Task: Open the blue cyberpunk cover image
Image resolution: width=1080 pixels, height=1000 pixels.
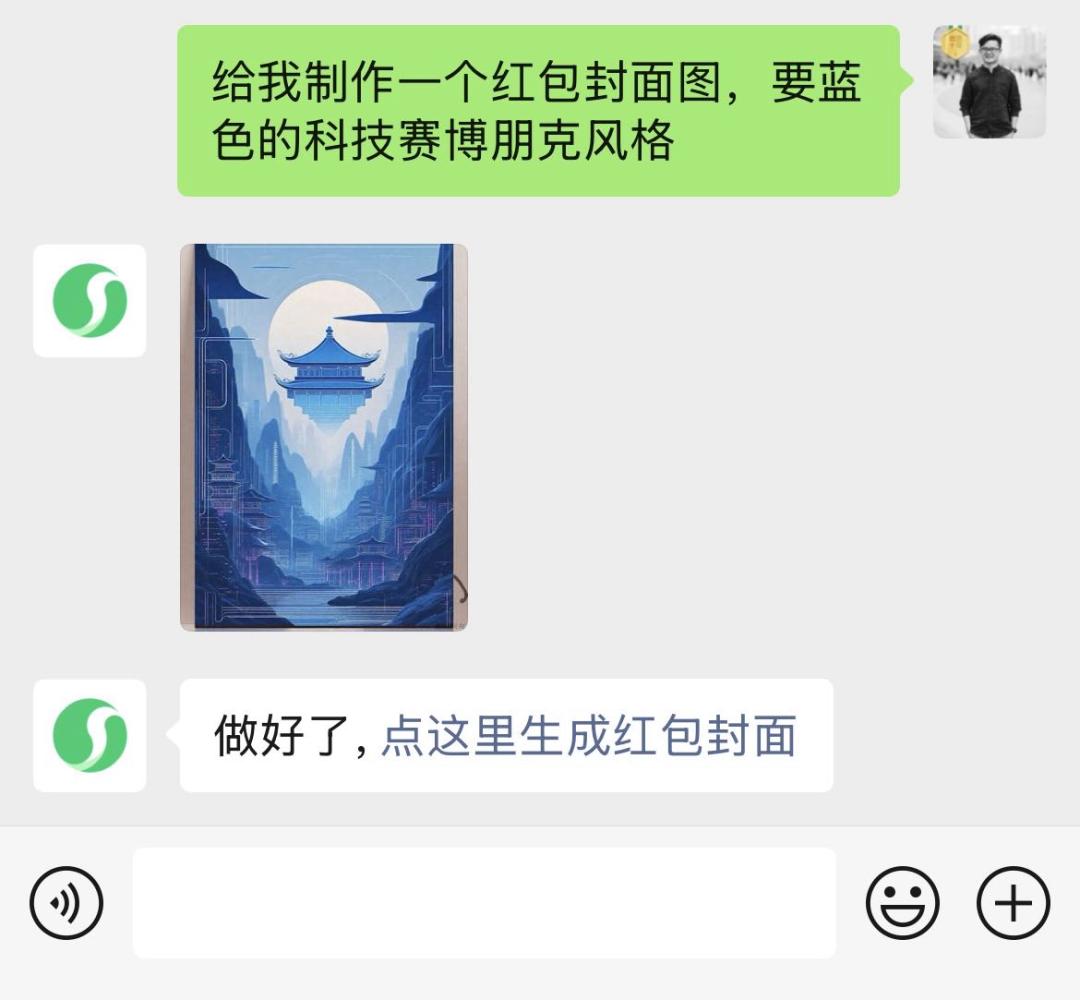Action: [324, 437]
